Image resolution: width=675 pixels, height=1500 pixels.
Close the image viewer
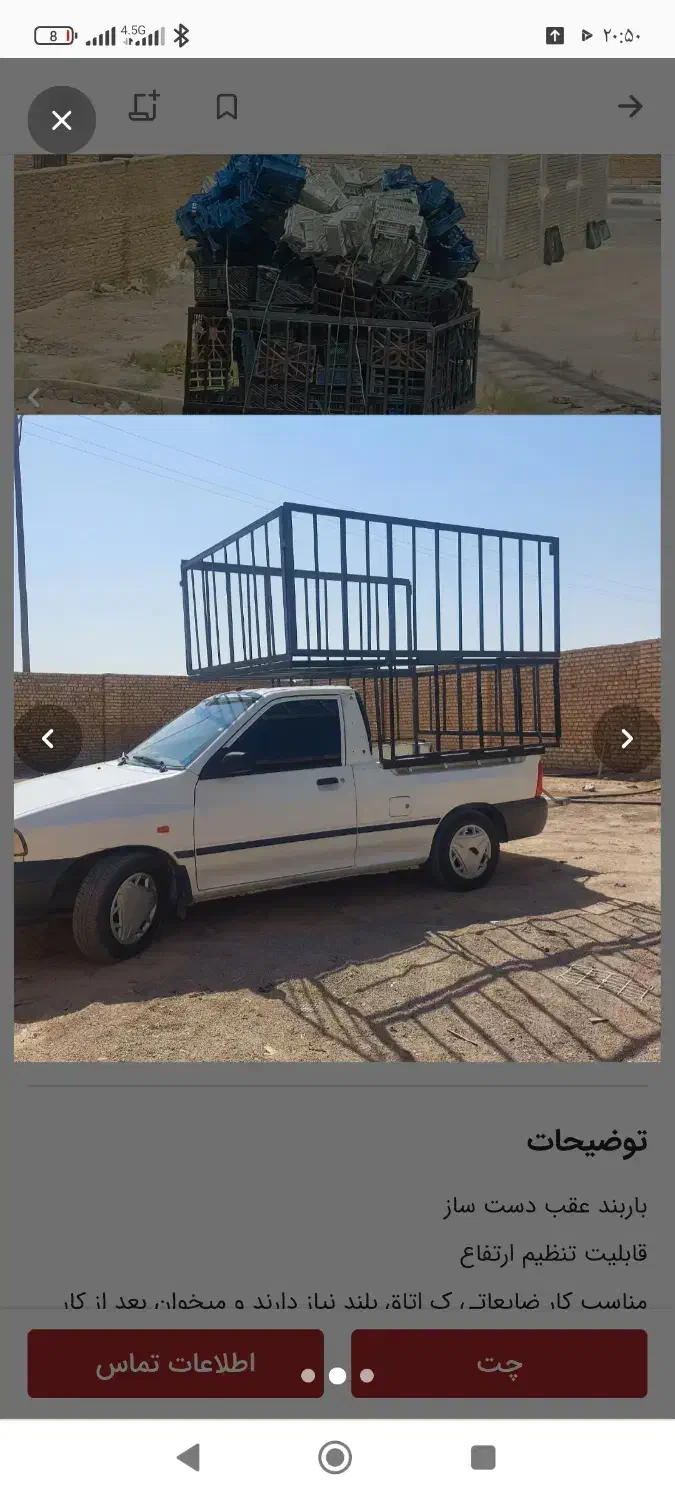pyautogui.click(x=62, y=120)
